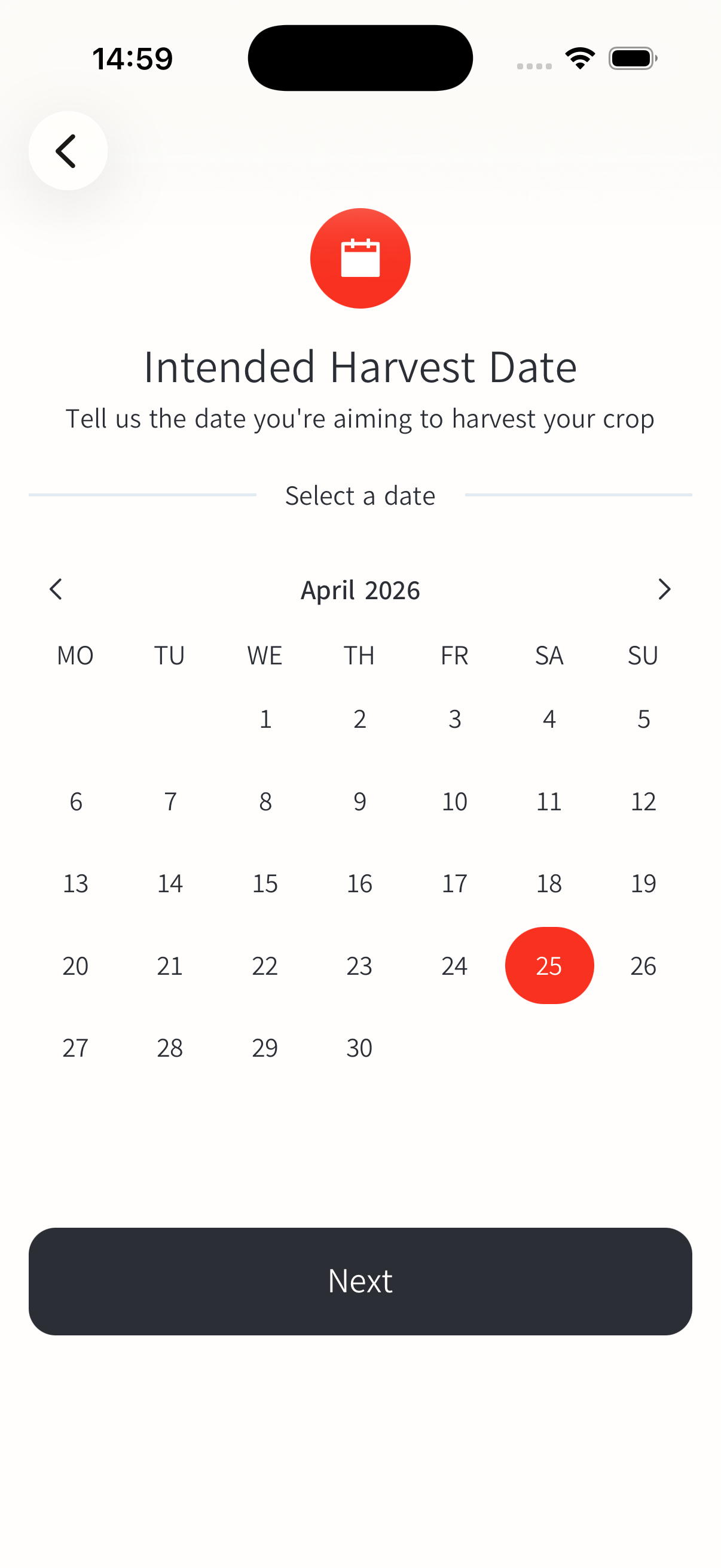Tap the left chevron beside April 2026

[x=56, y=589]
